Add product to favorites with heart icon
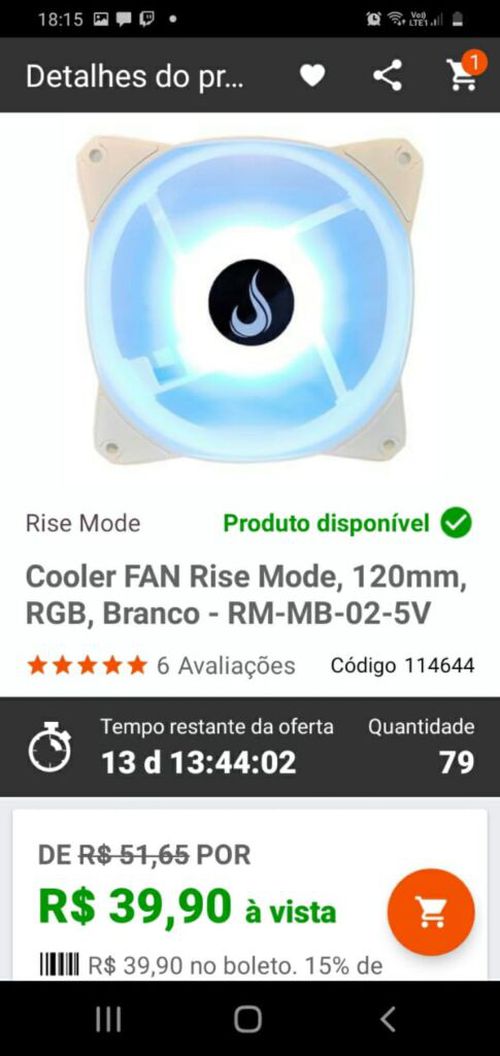Screen dimensions: 500x1056 (312, 75)
